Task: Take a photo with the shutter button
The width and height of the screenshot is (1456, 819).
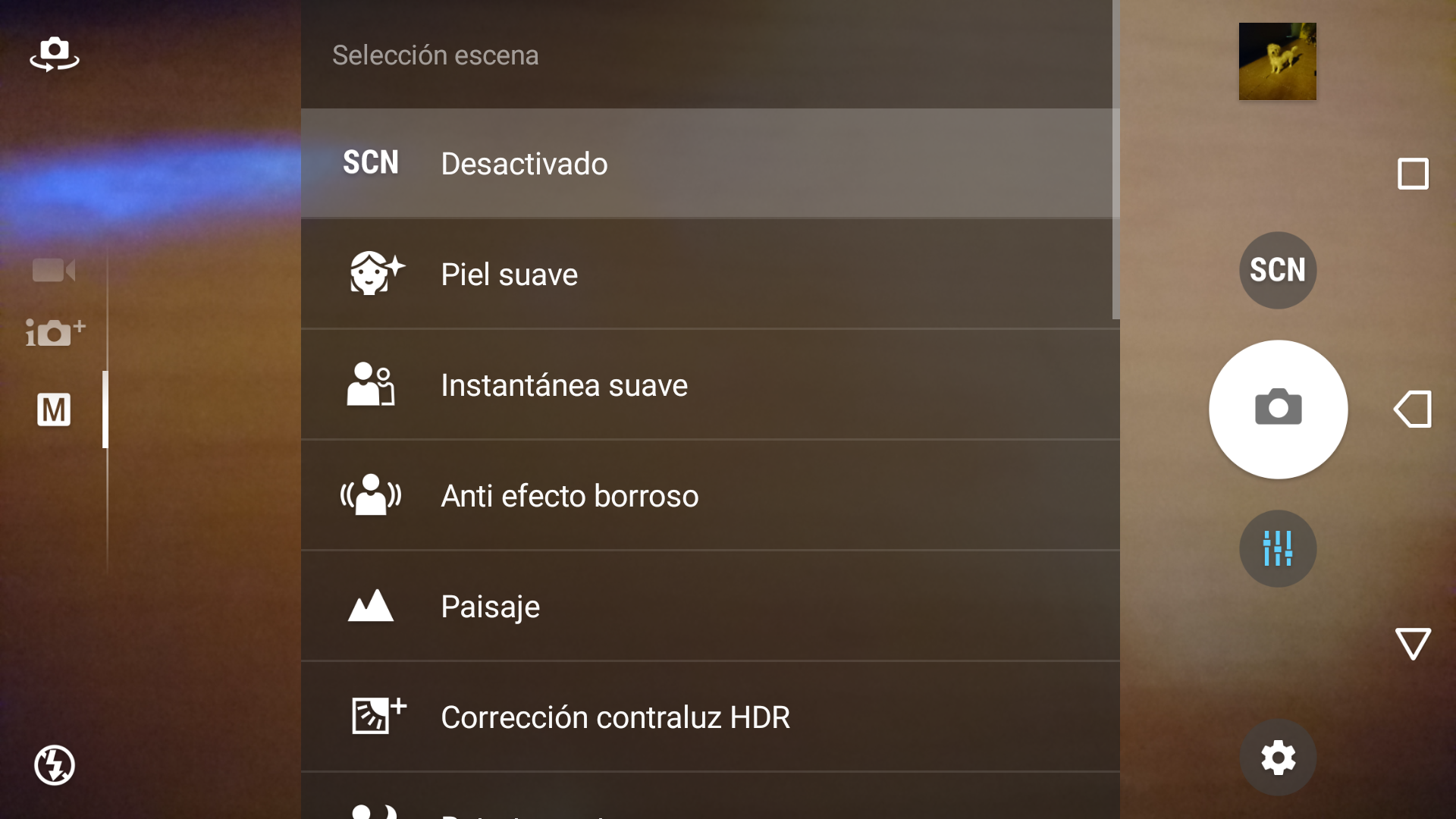Action: tap(1278, 409)
